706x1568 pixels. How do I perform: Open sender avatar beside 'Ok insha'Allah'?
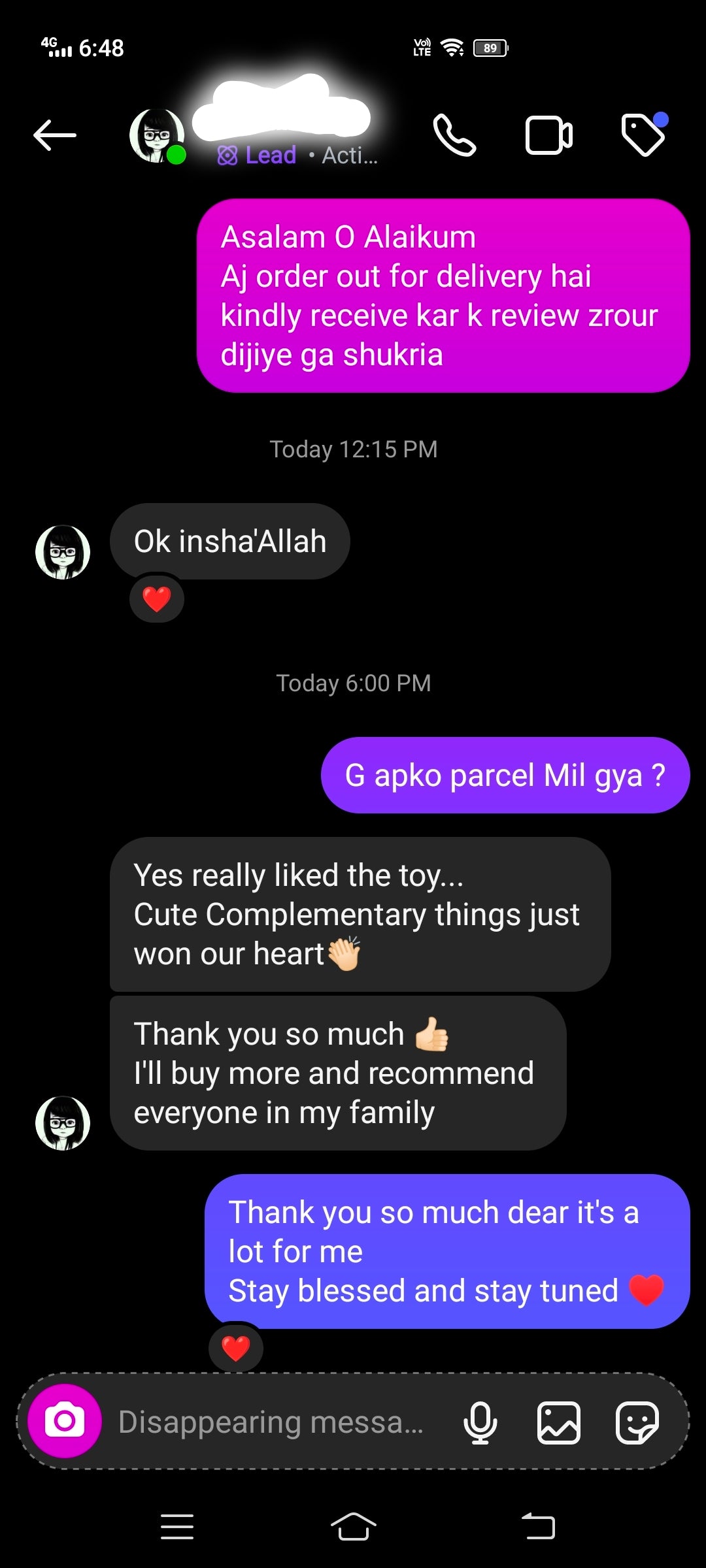coord(63,552)
